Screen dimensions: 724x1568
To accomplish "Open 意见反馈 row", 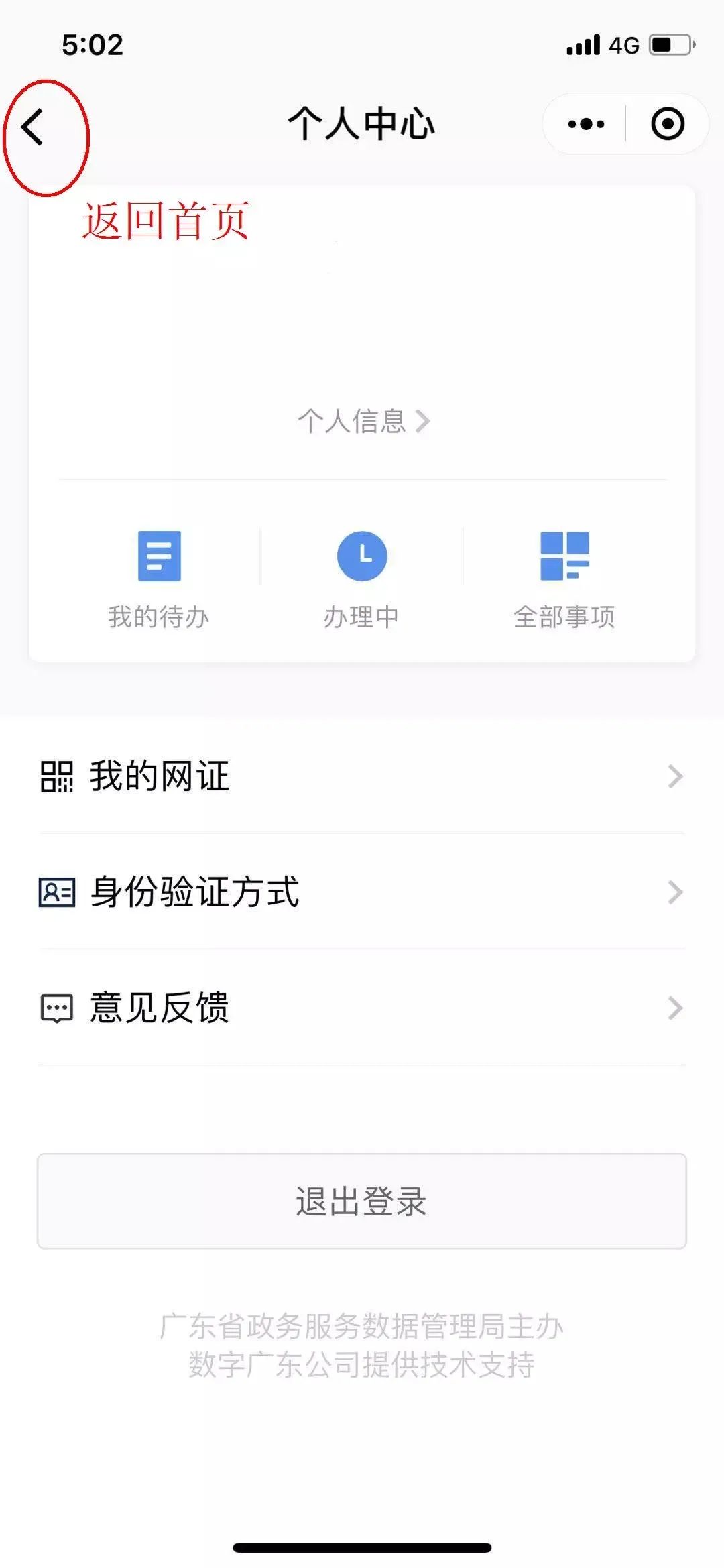I will (362, 1008).
